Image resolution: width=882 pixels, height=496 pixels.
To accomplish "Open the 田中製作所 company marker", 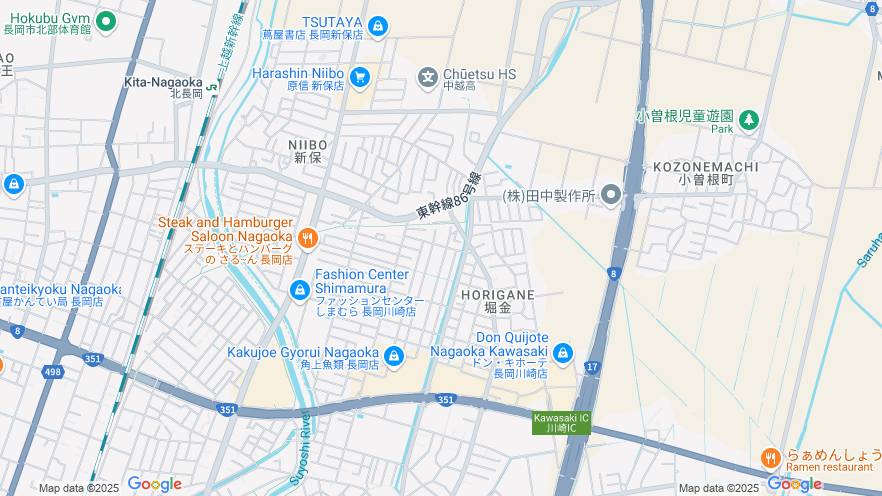I will pos(611,195).
